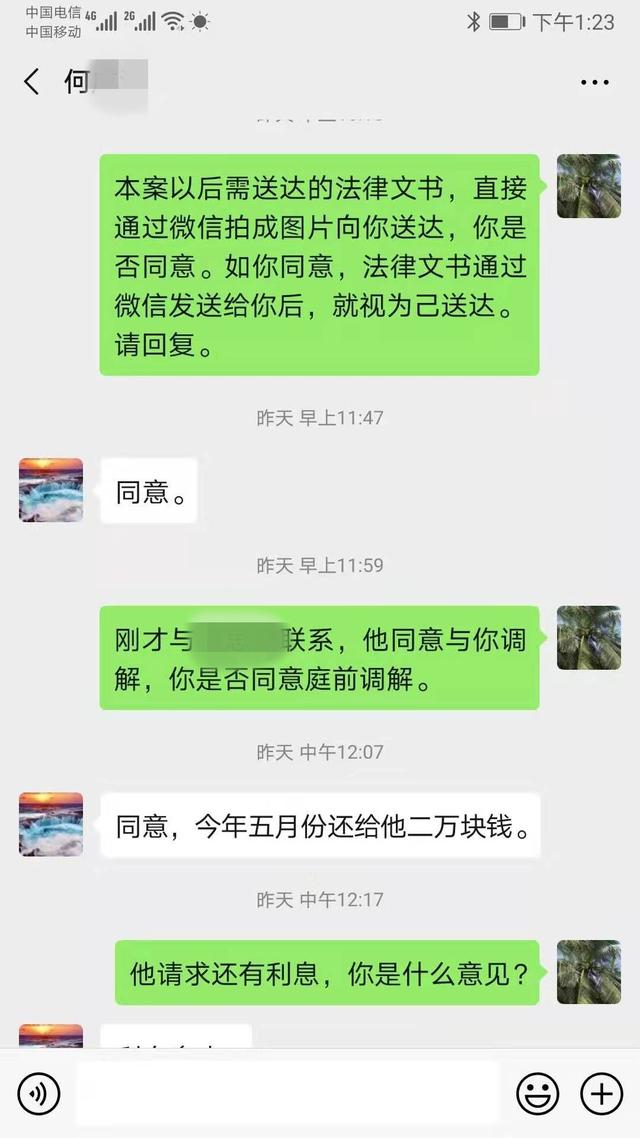Open sender avatar beside 本案以后需送达 message
This screenshot has height=1138, width=640.
pos(588,186)
